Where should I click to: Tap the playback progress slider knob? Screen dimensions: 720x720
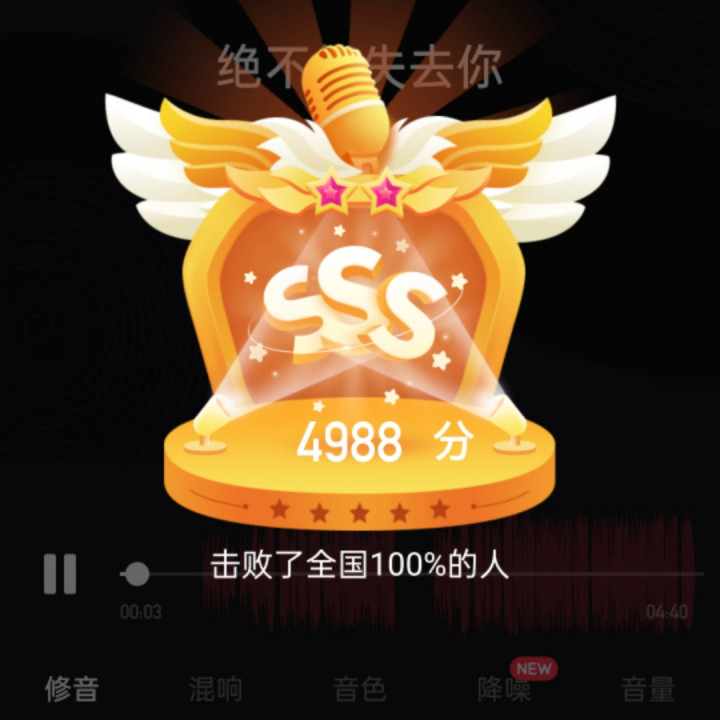point(137,574)
